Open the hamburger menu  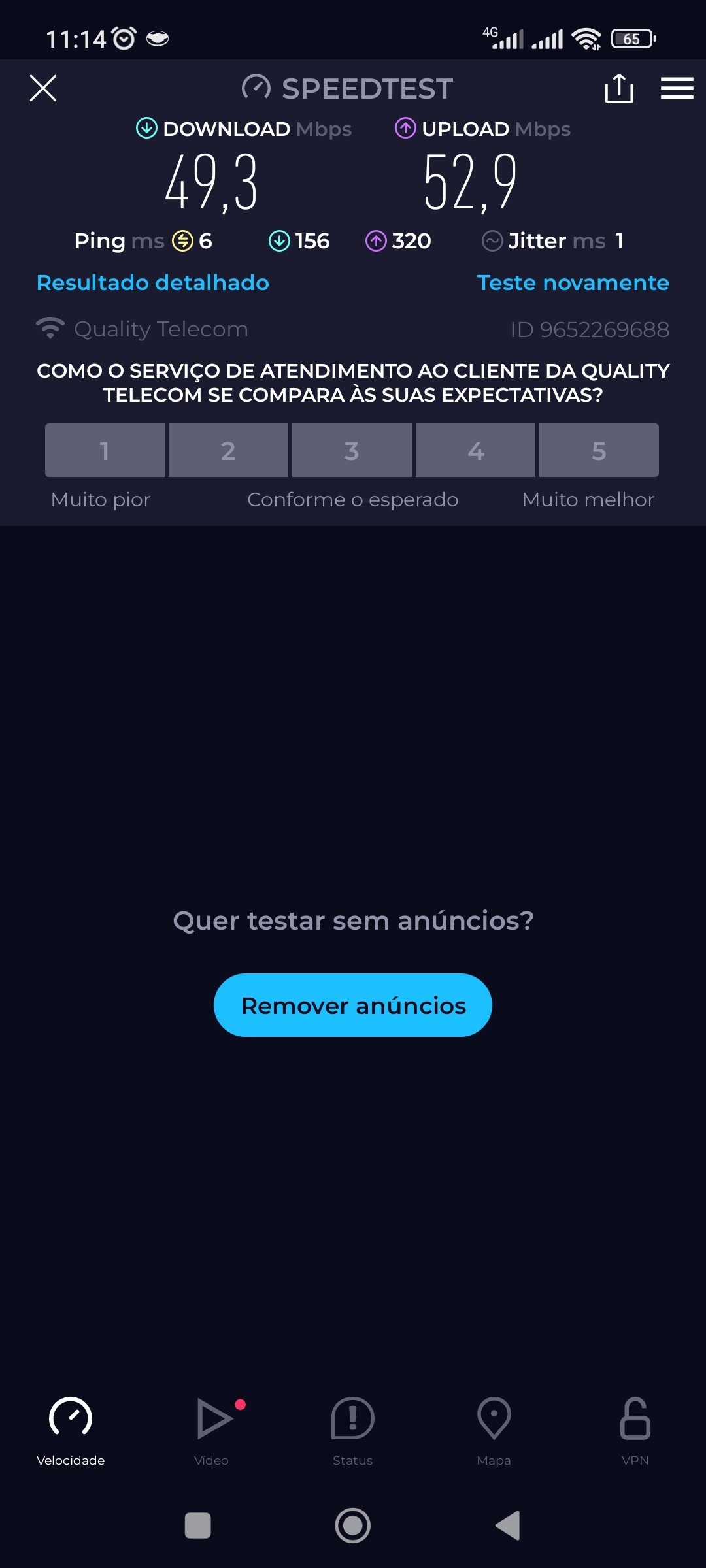click(x=677, y=88)
